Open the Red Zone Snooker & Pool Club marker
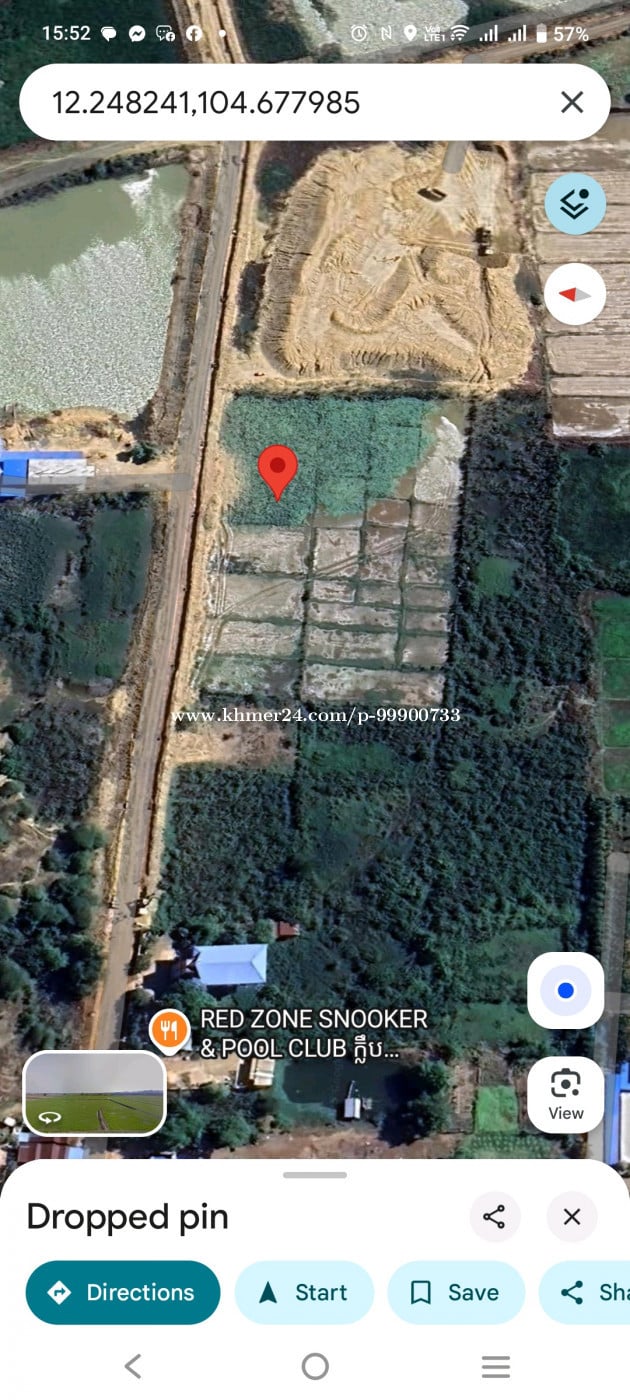The width and height of the screenshot is (630, 1400). (x=170, y=1030)
